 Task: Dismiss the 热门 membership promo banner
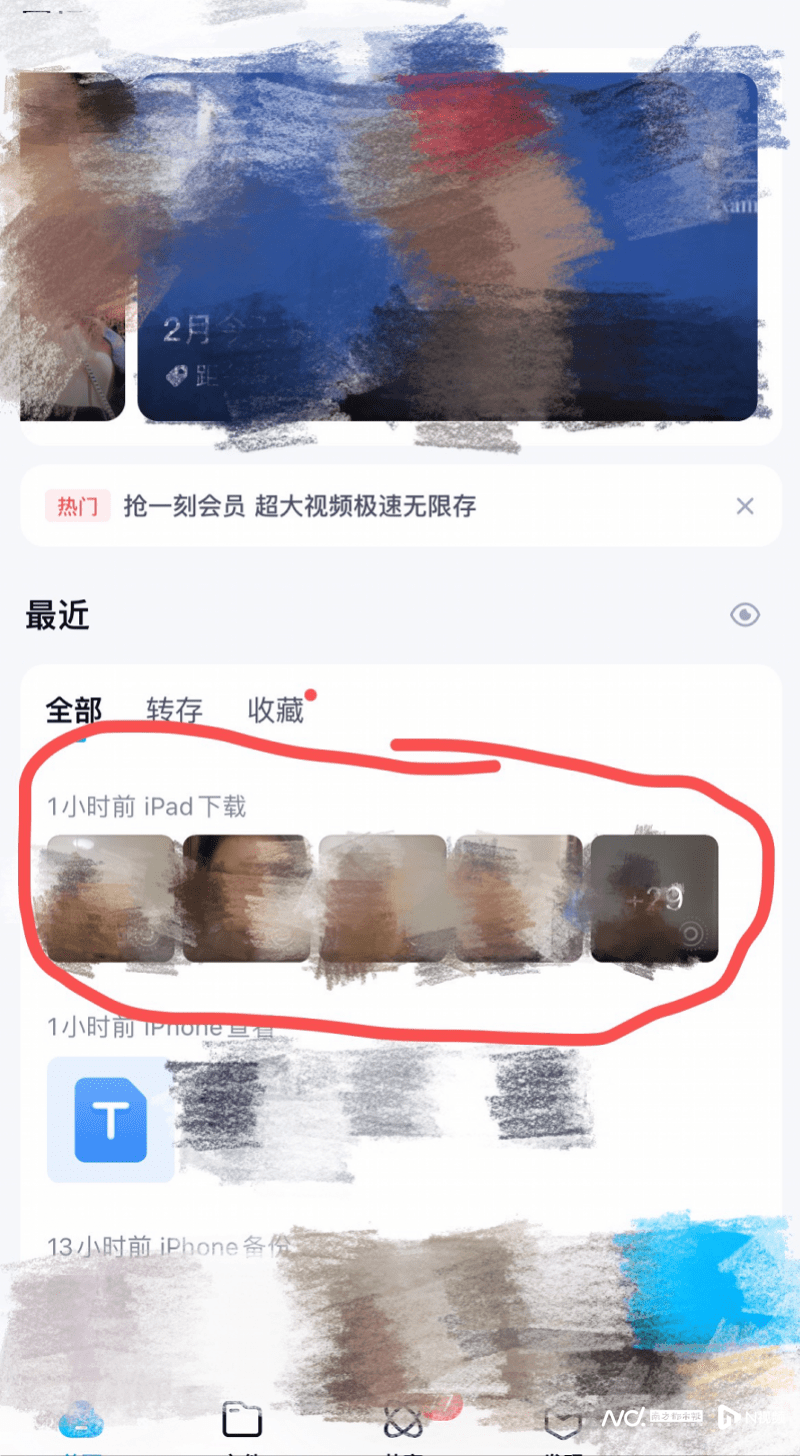tap(744, 506)
